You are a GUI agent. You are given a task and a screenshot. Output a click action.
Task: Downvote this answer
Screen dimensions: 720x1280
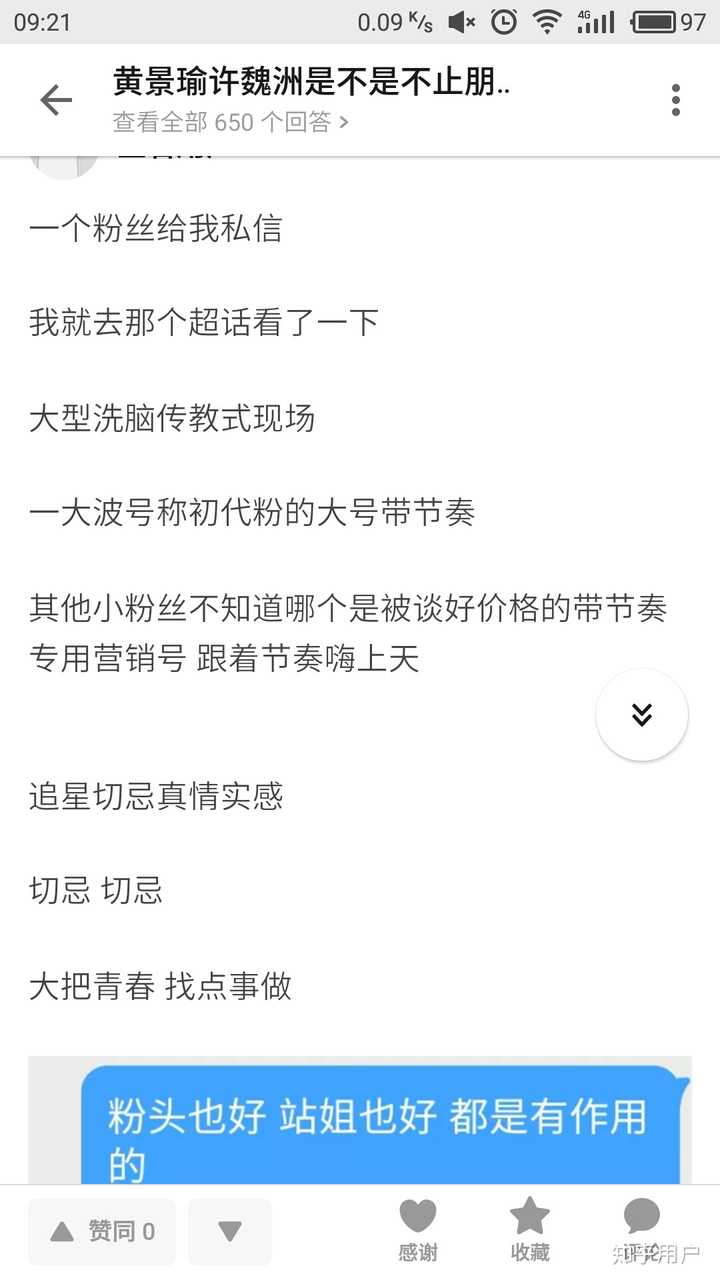(x=230, y=1231)
